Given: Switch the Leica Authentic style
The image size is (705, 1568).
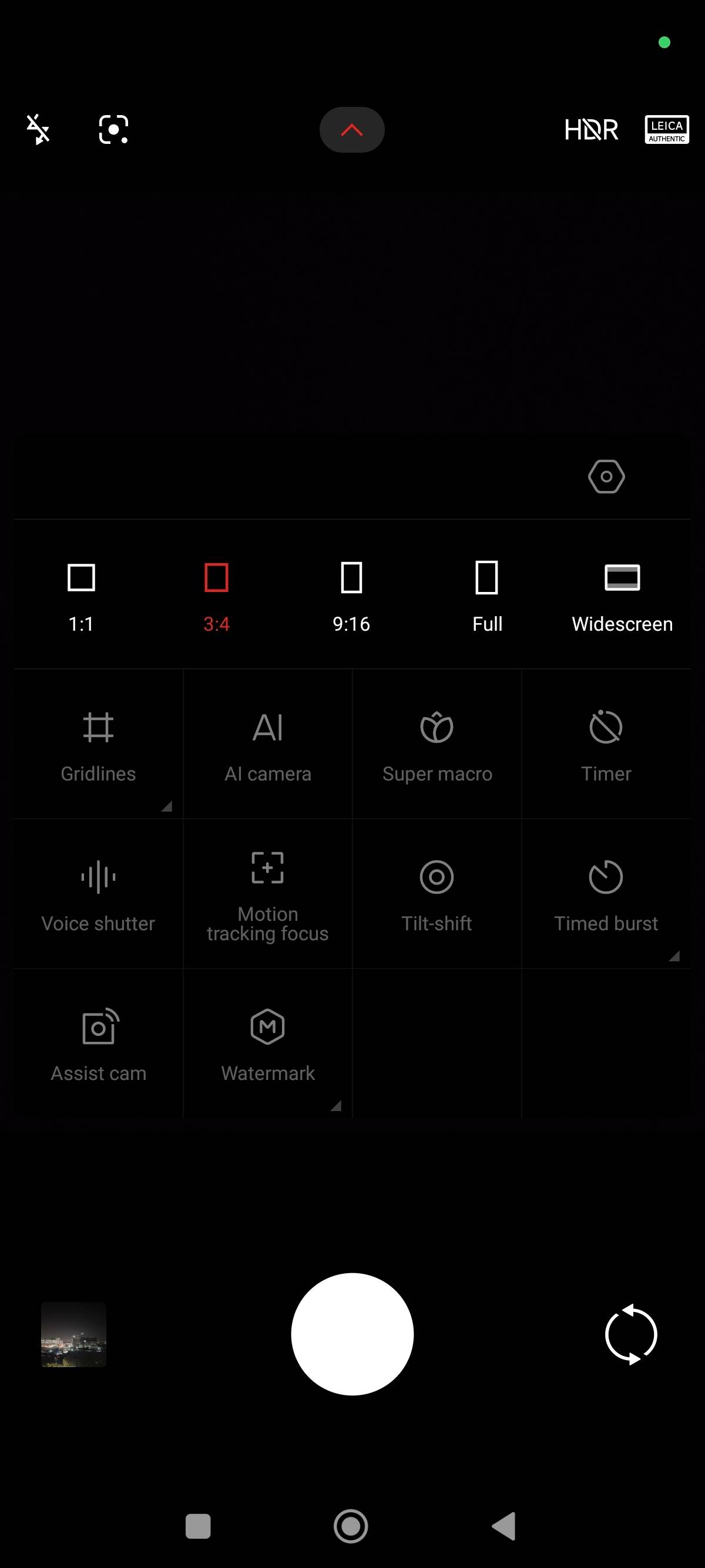Looking at the screenshot, I should pyautogui.click(x=667, y=130).
